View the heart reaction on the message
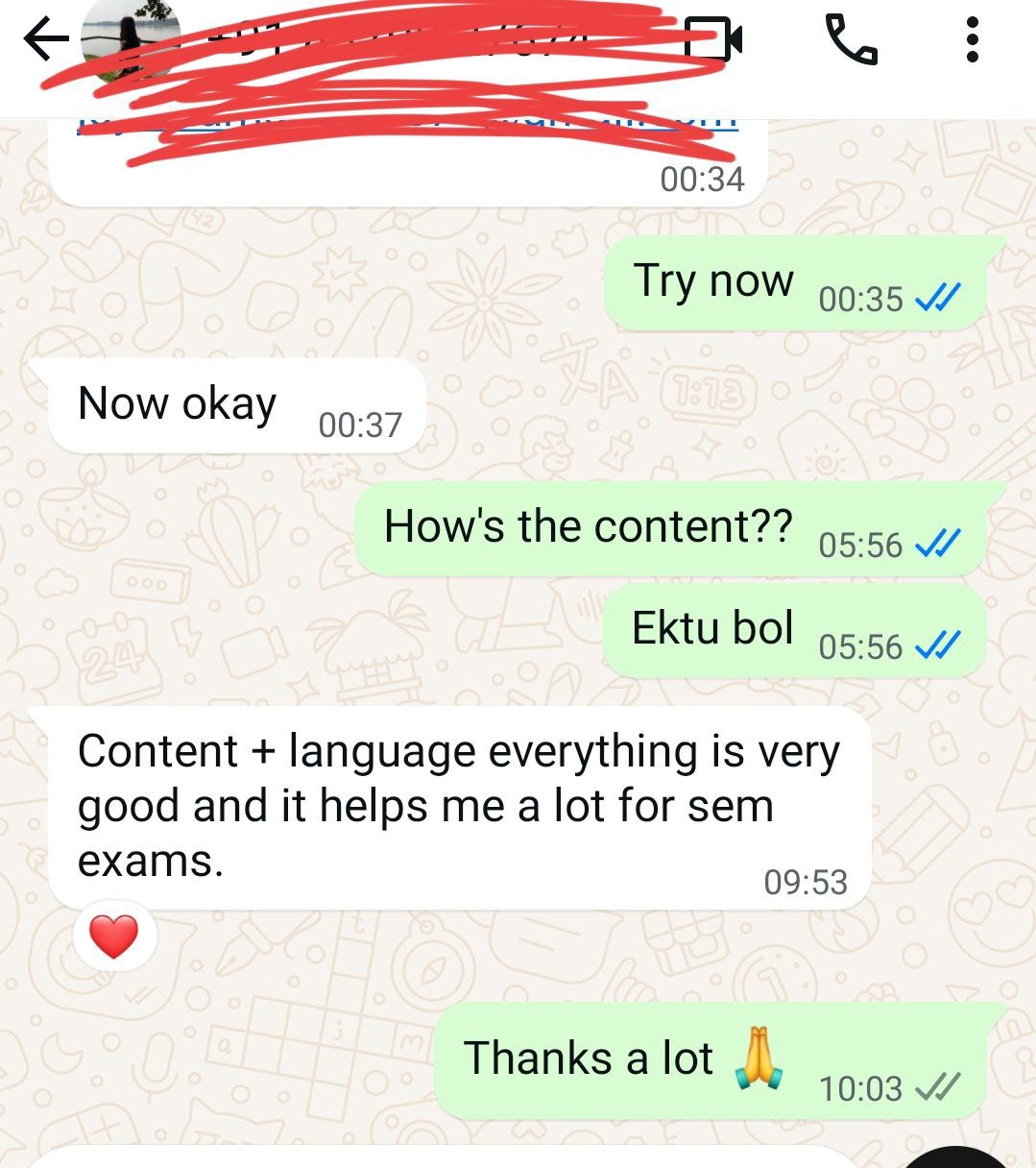Screen dimensions: 1036x1168 coord(113,937)
